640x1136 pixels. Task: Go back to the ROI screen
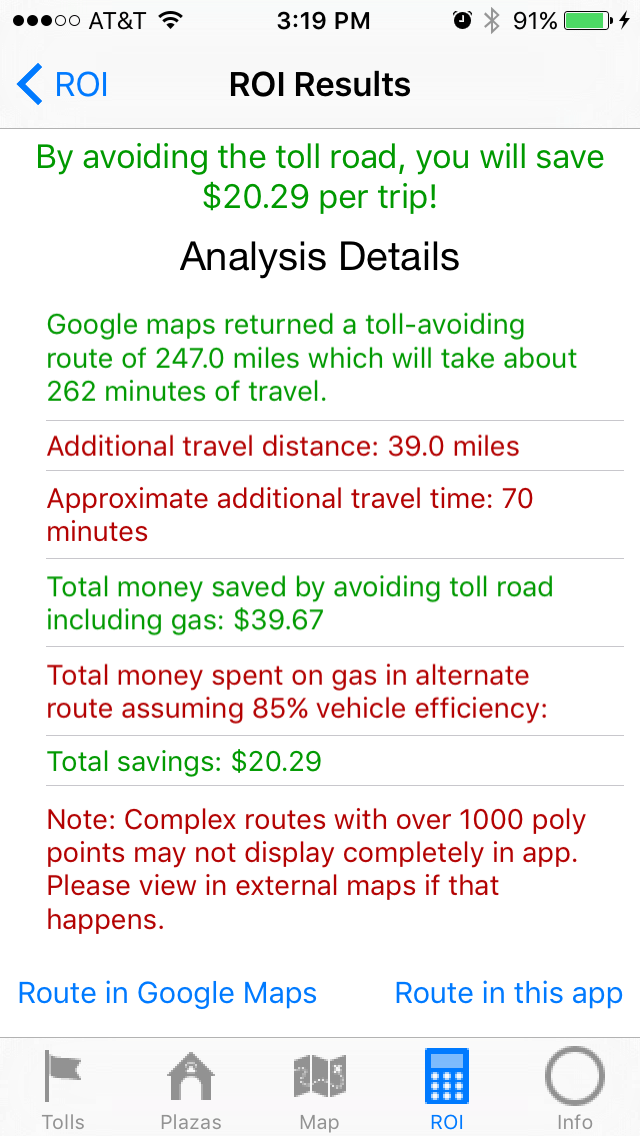[62, 85]
